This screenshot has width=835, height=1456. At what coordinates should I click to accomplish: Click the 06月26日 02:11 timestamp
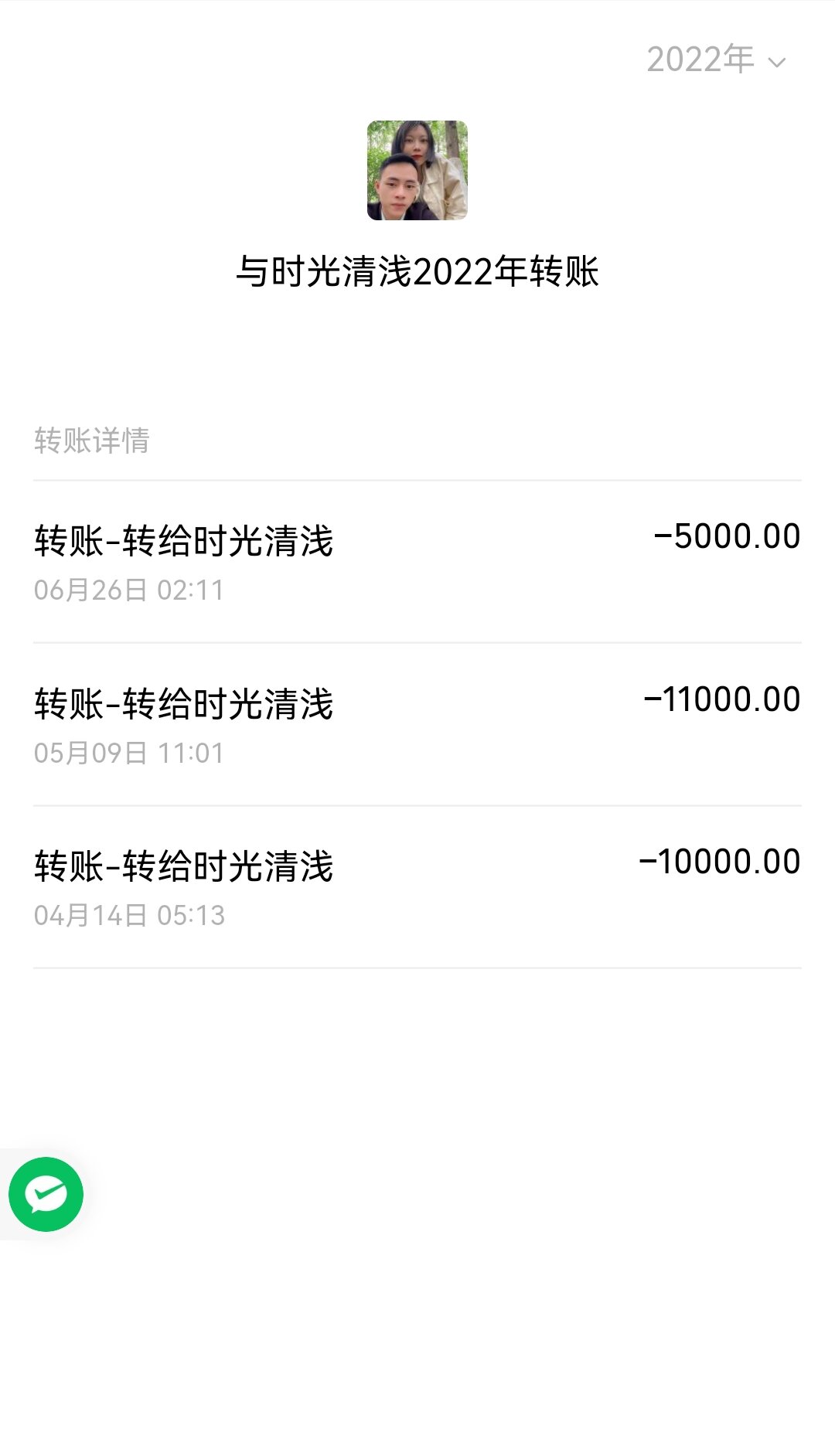tap(130, 590)
